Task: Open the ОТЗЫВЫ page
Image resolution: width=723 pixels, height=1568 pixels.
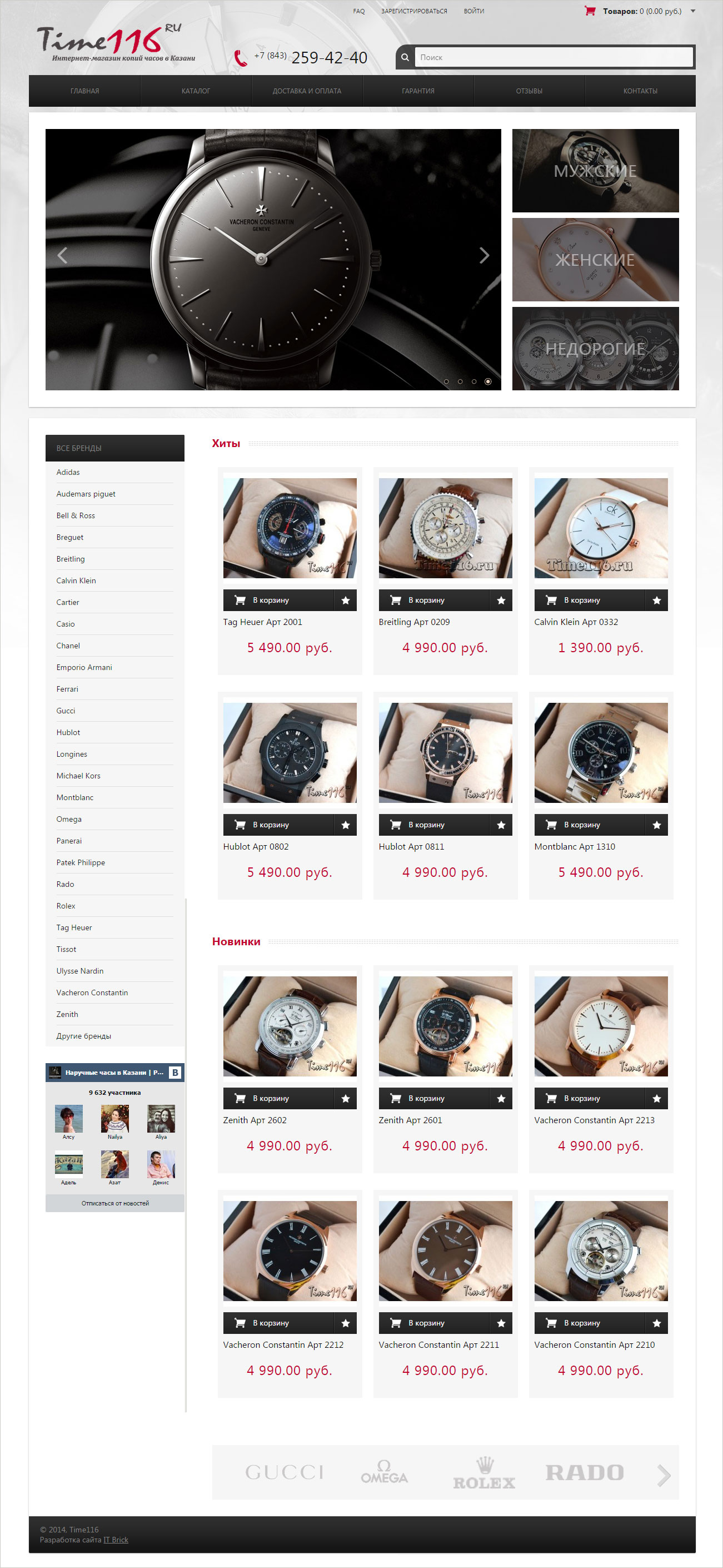Action: point(529,91)
